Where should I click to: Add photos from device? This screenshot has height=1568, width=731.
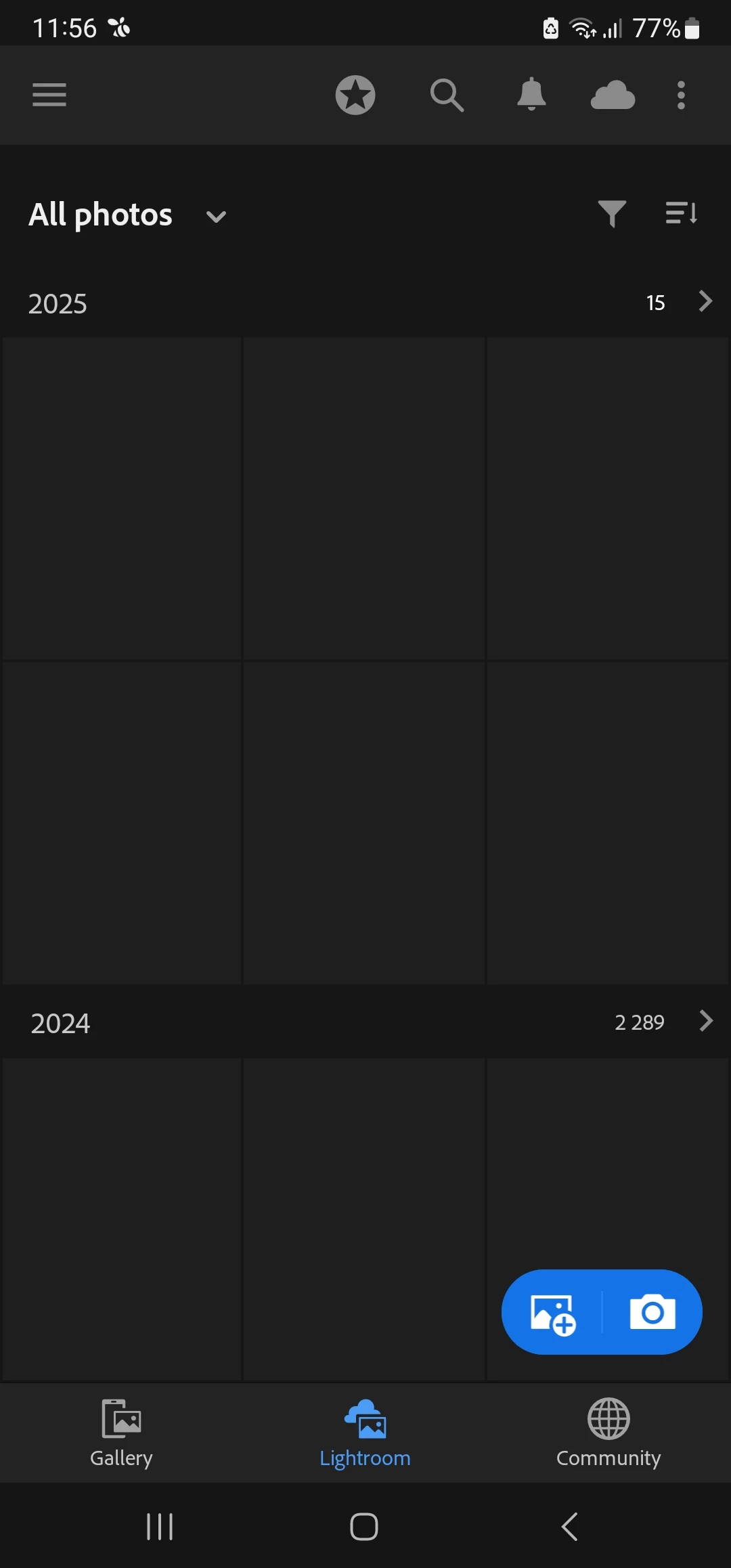[x=552, y=1313]
